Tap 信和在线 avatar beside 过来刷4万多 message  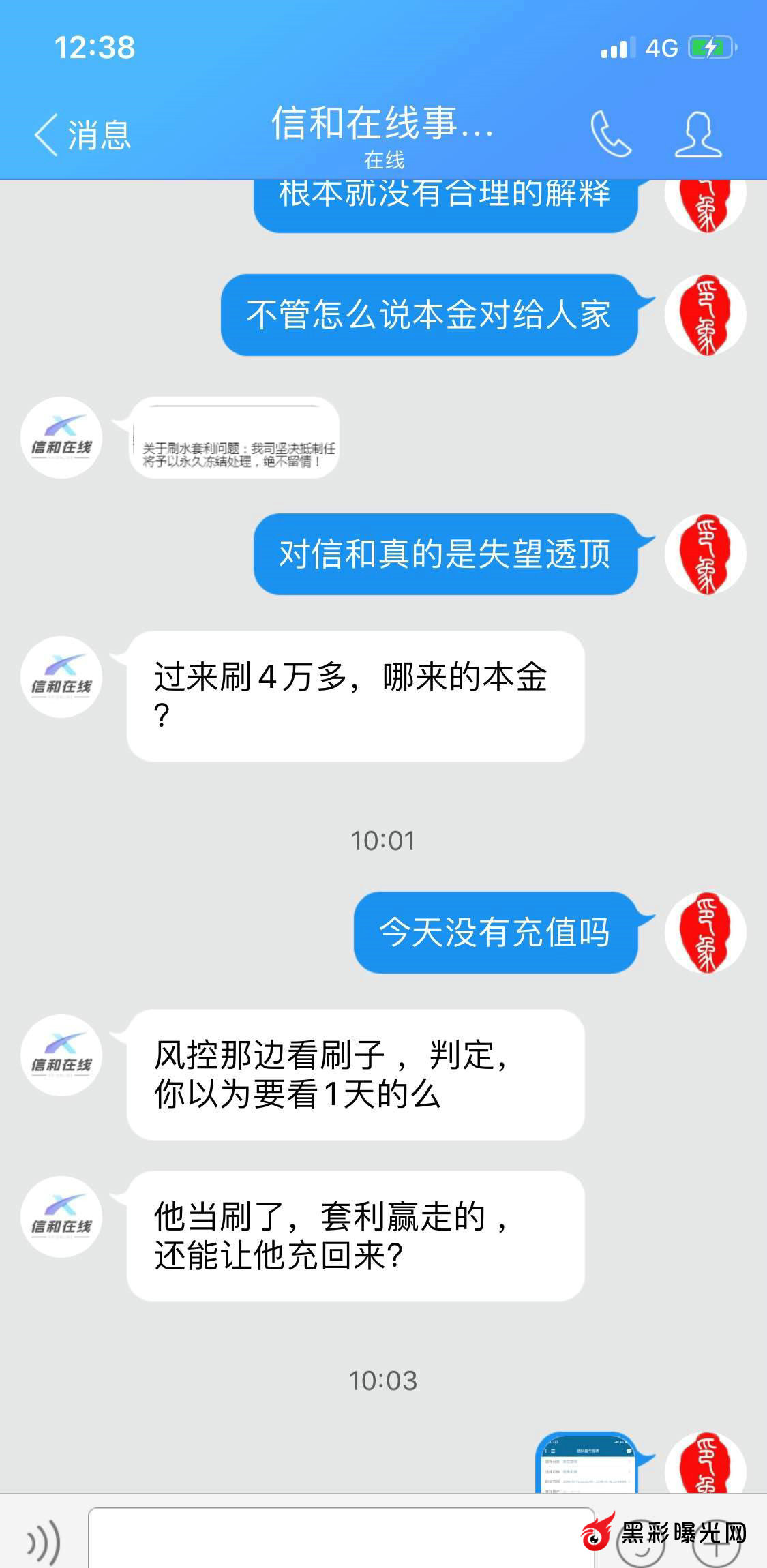coord(61,677)
